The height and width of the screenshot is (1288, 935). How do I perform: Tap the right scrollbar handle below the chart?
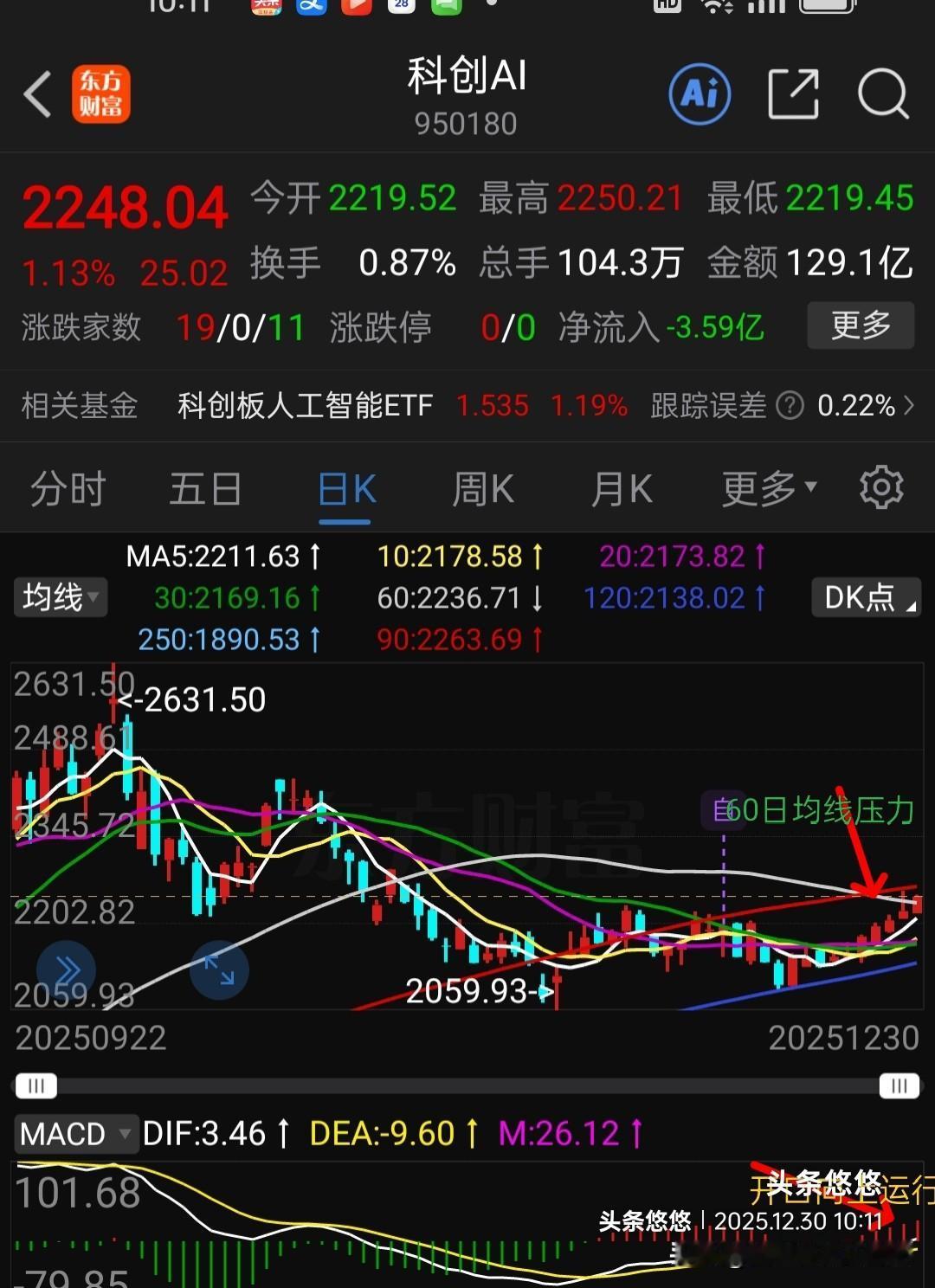(898, 1085)
